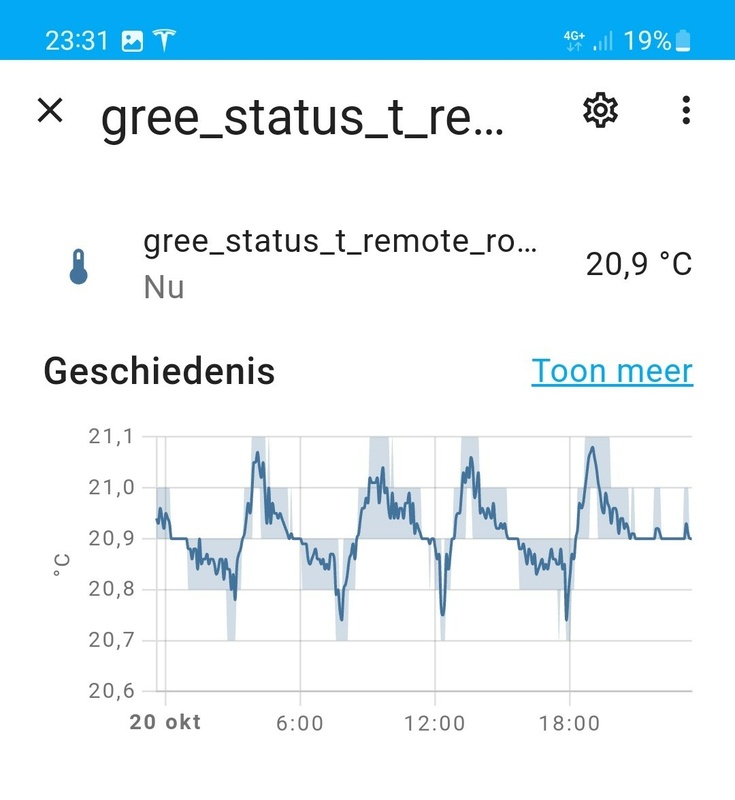
Task: Close the gree_status entity dialog
Action: click(x=50, y=110)
